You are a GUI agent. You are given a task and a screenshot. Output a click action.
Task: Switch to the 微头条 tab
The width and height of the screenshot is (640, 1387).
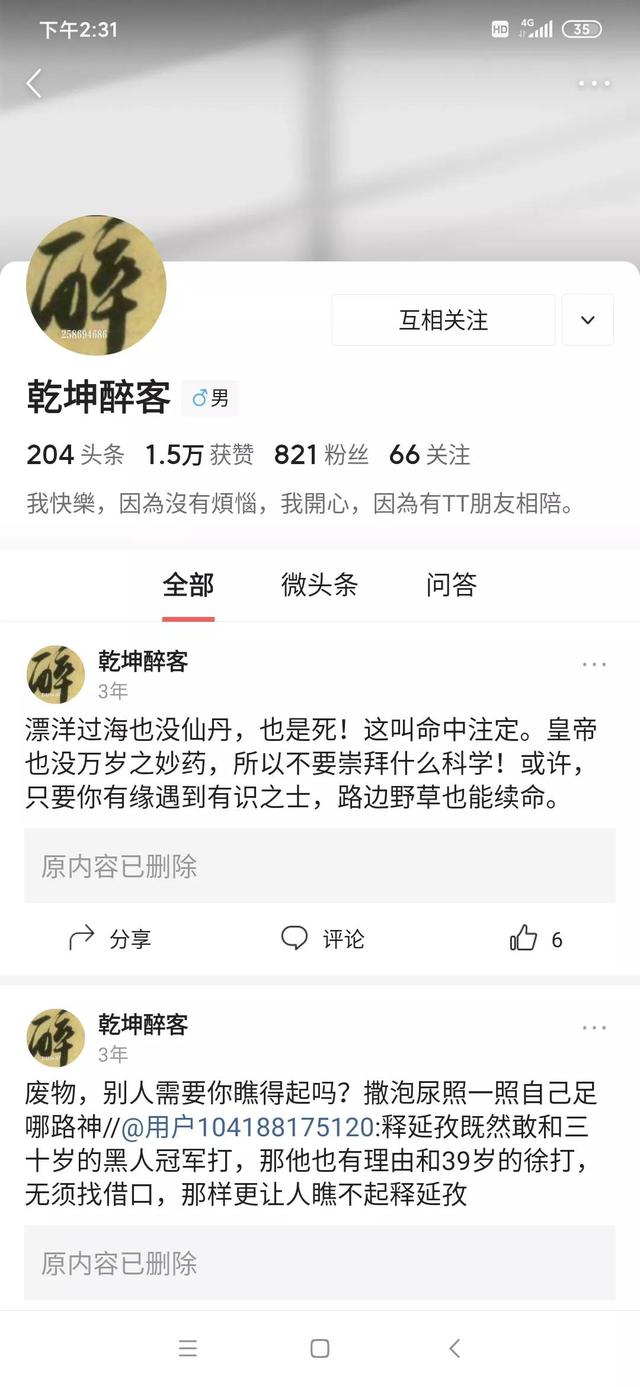tap(319, 585)
